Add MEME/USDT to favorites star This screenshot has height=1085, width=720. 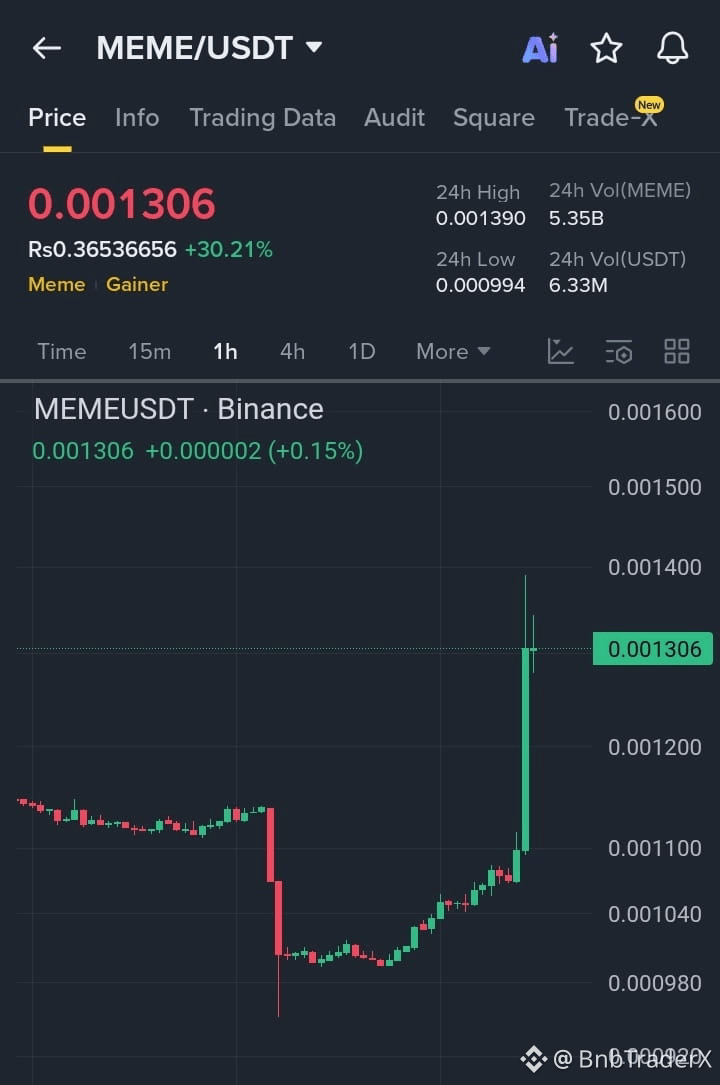coord(606,48)
